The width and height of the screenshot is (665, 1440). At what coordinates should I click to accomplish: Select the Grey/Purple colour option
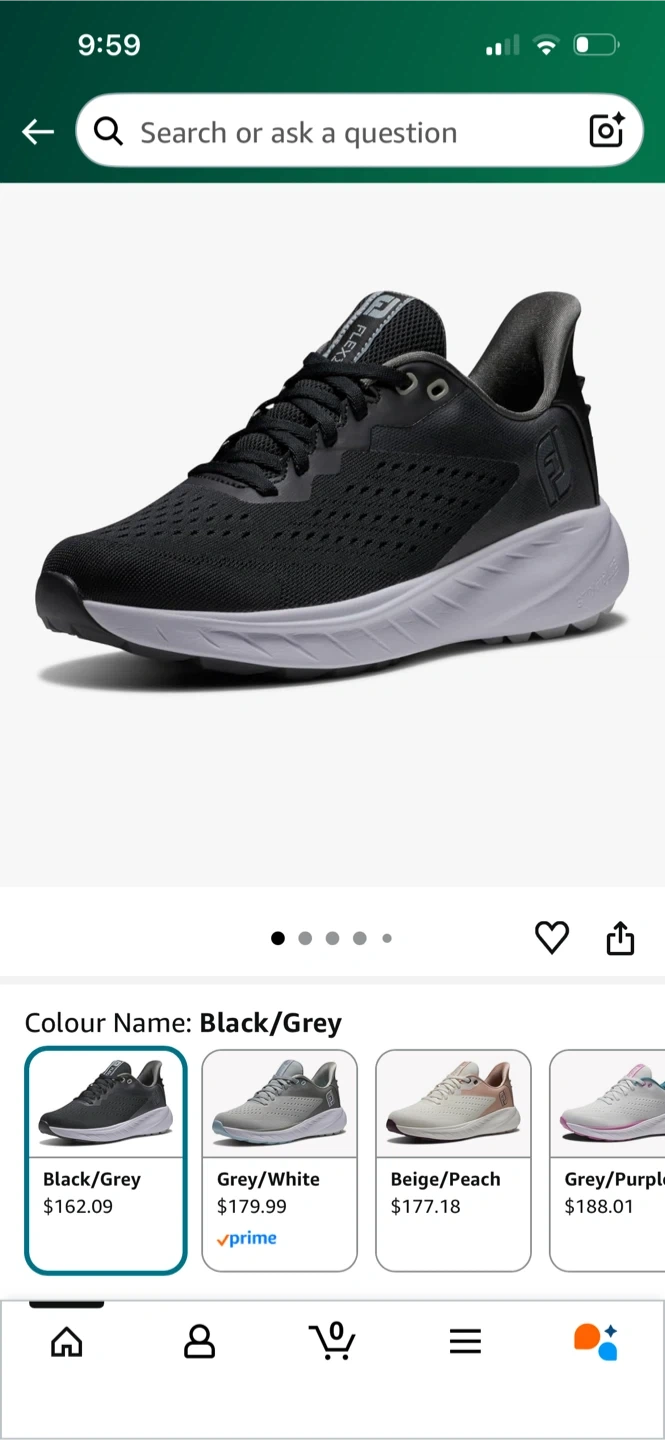tap(607, 1160)
